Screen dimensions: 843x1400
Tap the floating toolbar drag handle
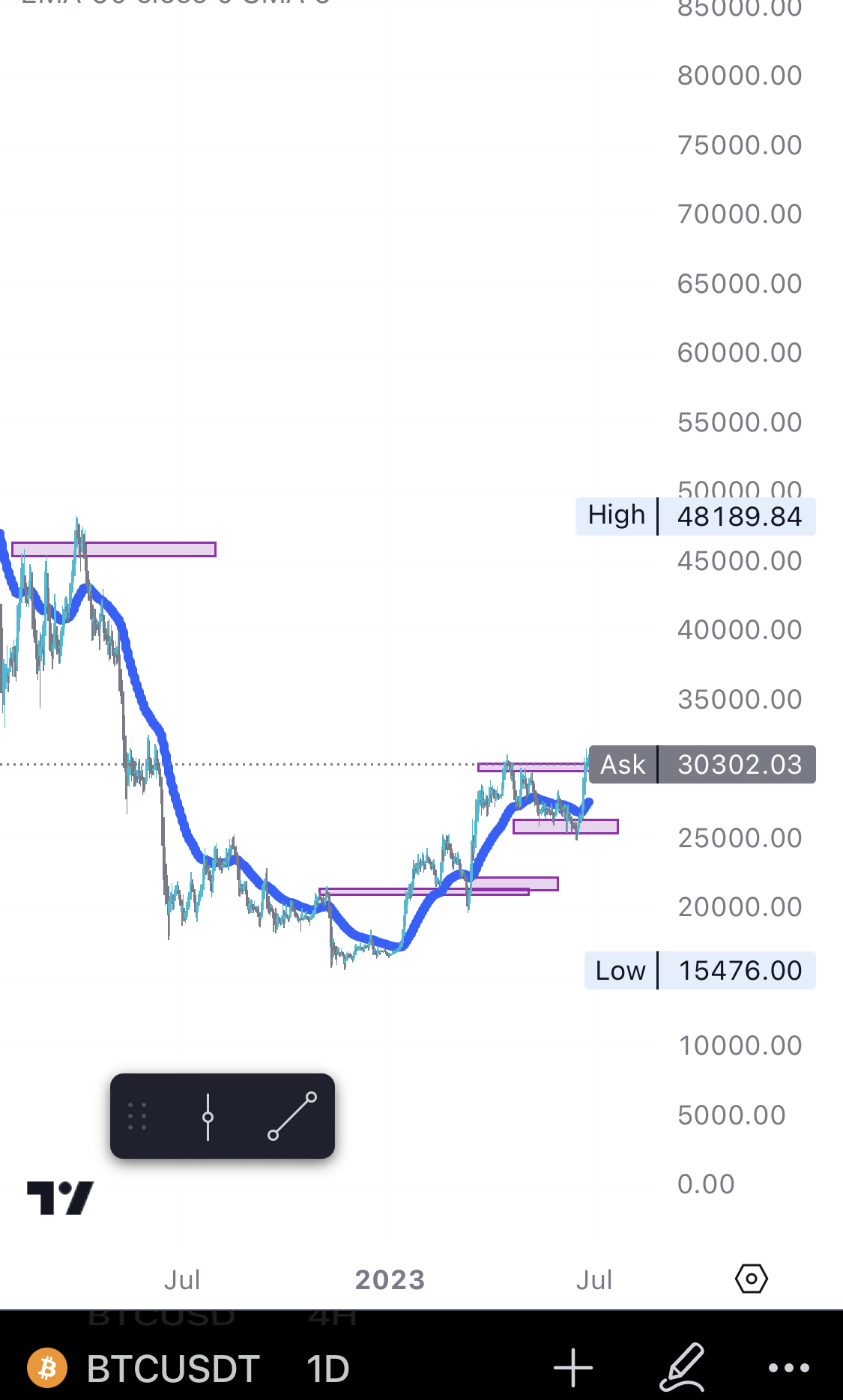pos(137,1116)
